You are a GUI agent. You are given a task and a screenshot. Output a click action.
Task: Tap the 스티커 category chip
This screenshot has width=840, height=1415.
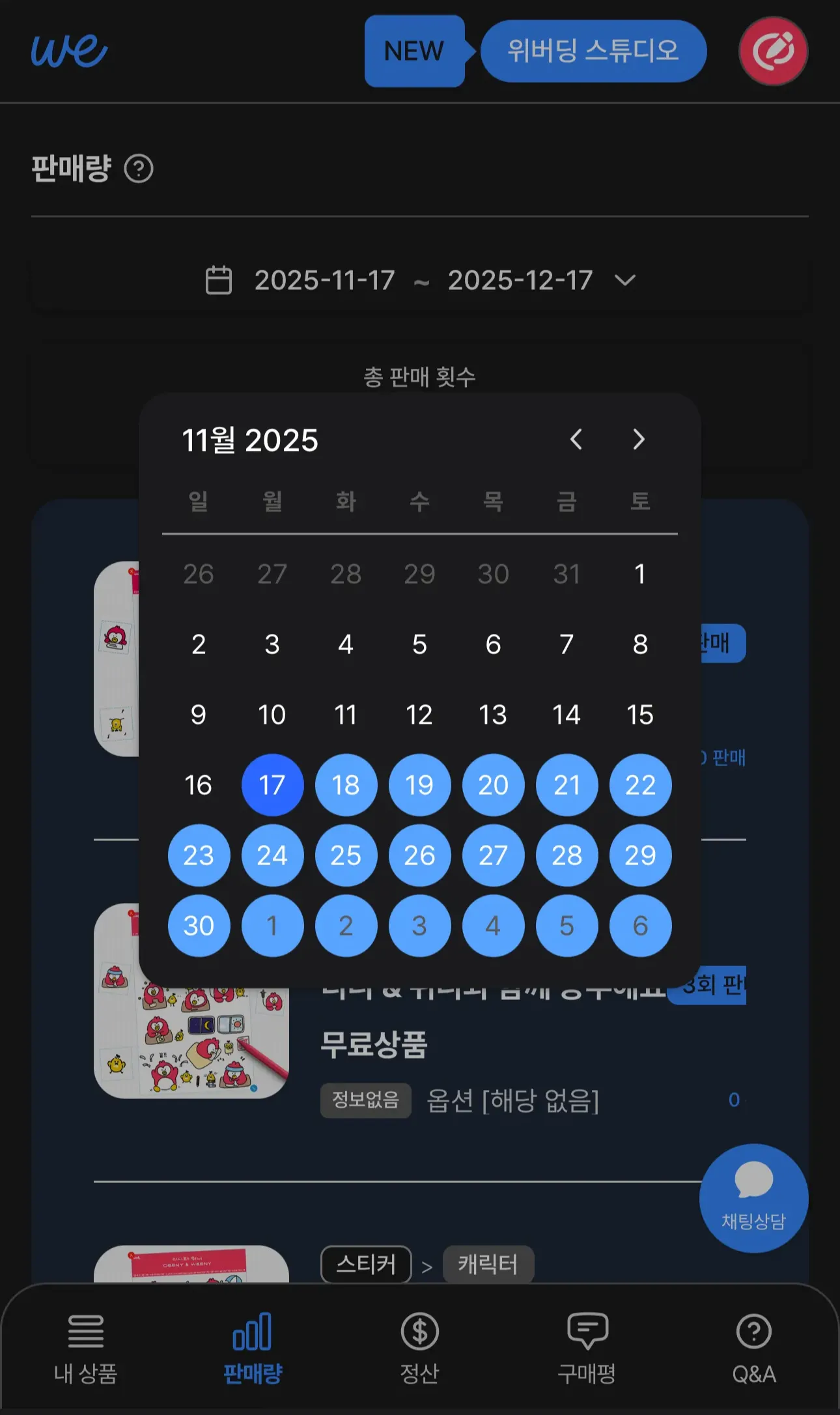pyautogui.click(x=366, y=1265)
